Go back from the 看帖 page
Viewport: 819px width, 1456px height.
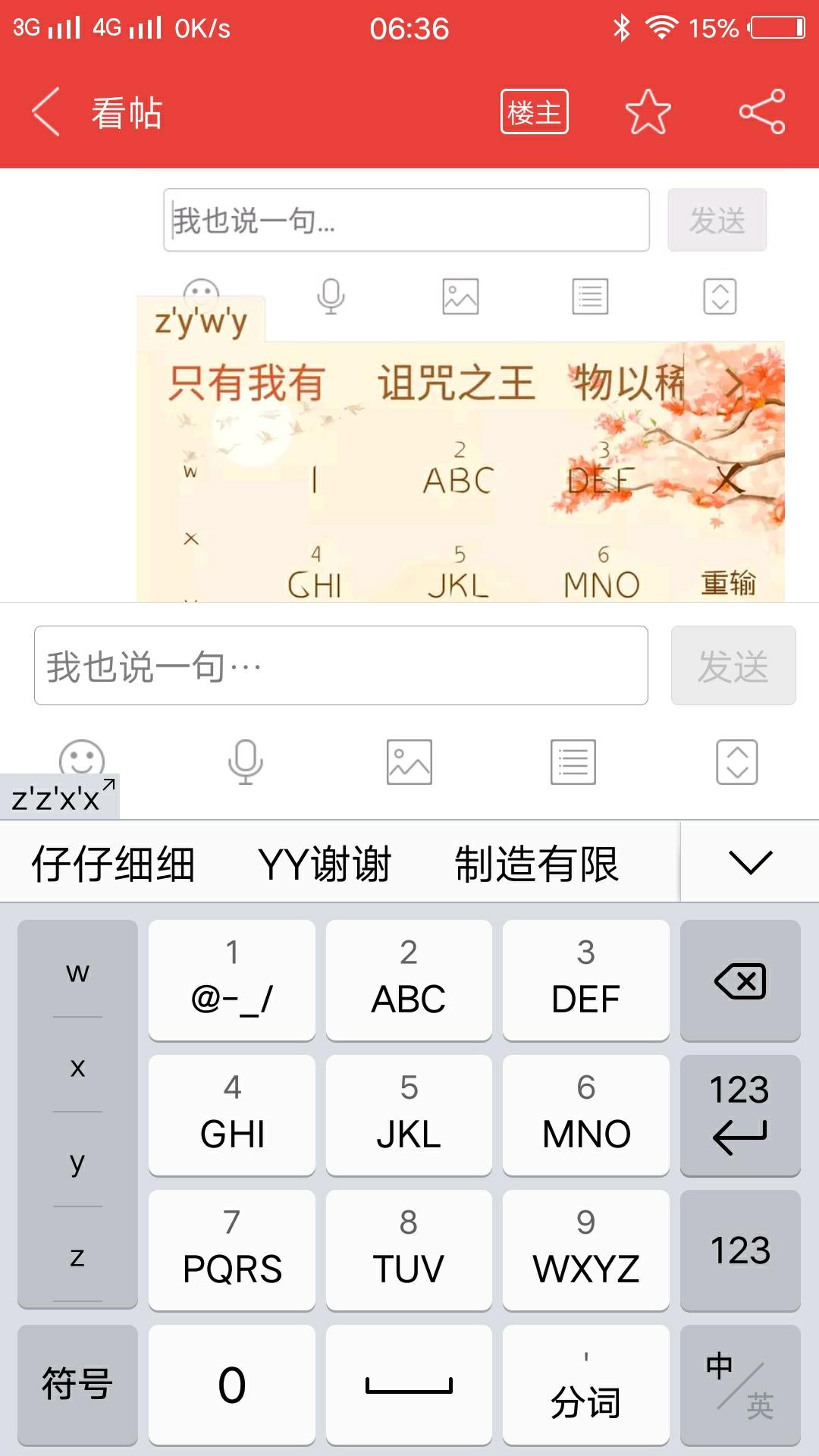[47, 111]
